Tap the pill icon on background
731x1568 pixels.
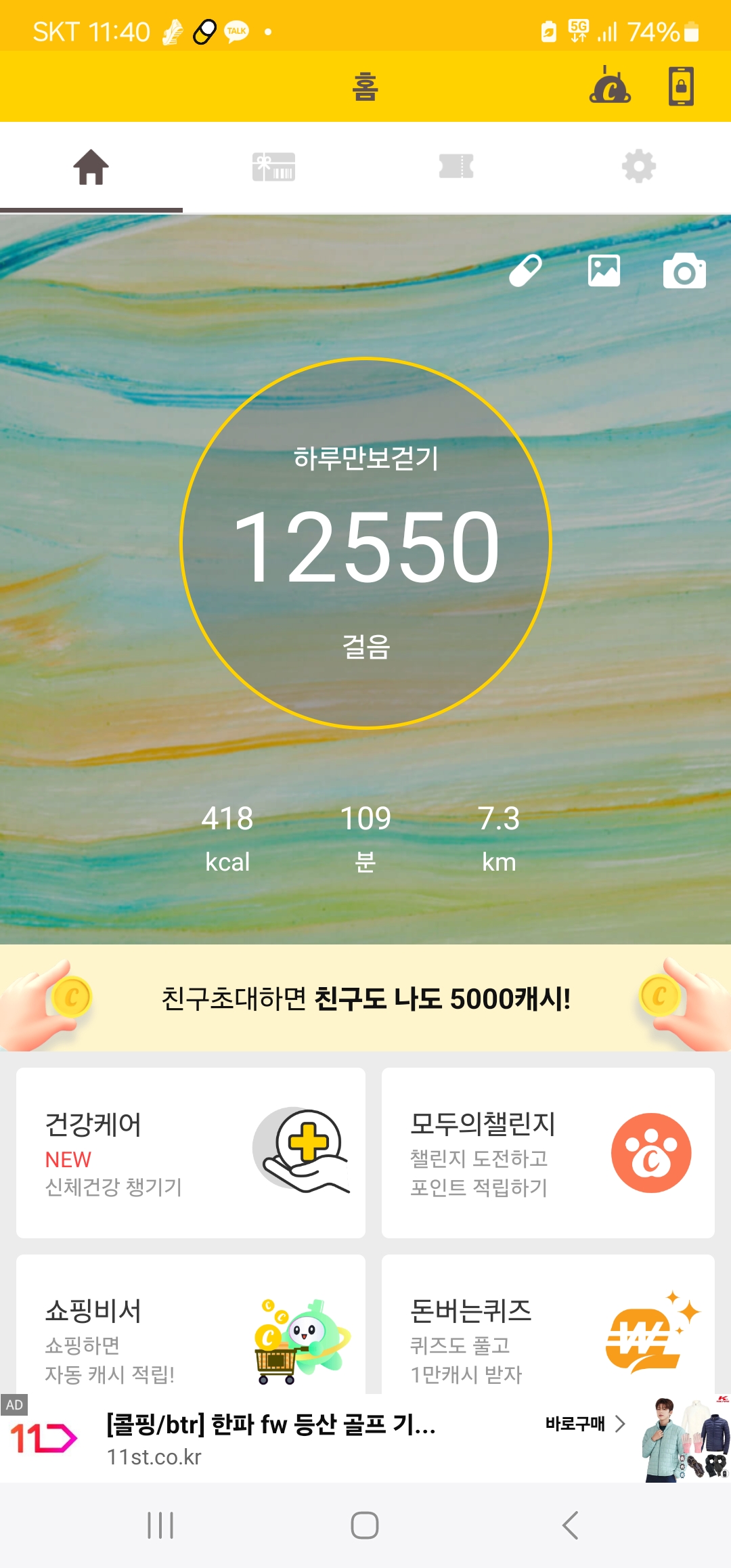pyautogui.click(x=525, y=271)
